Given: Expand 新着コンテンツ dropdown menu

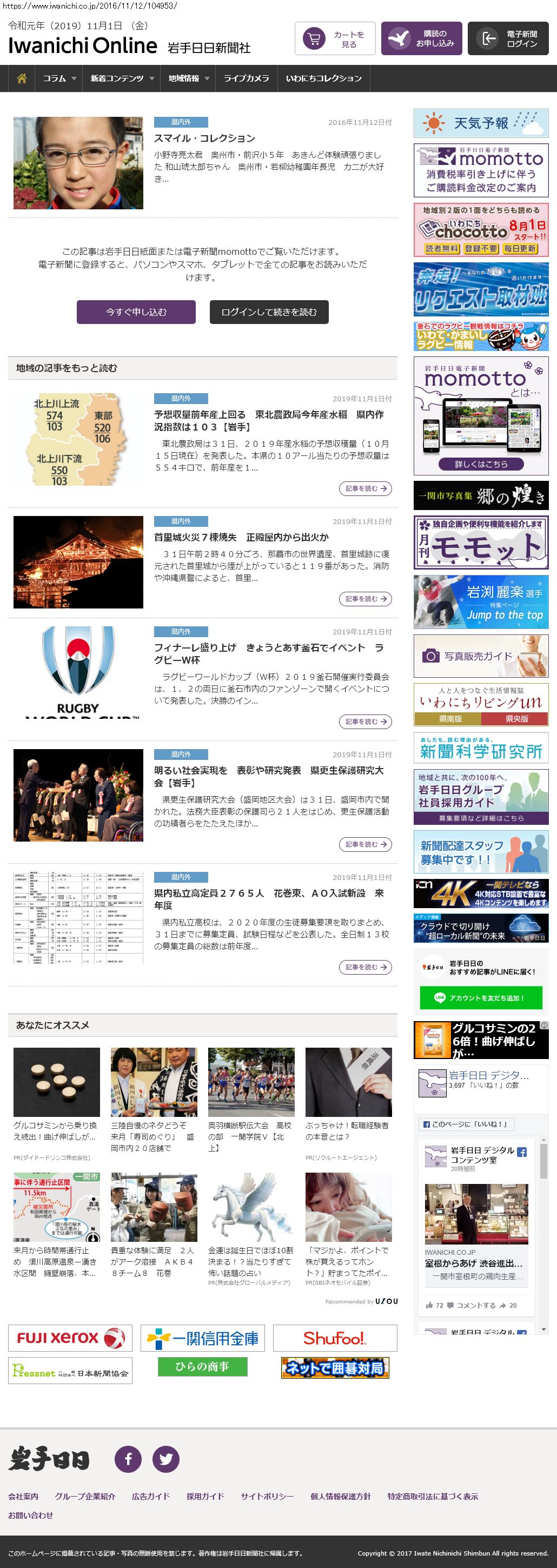Looking at the screenshot, I should coord(122,78).
